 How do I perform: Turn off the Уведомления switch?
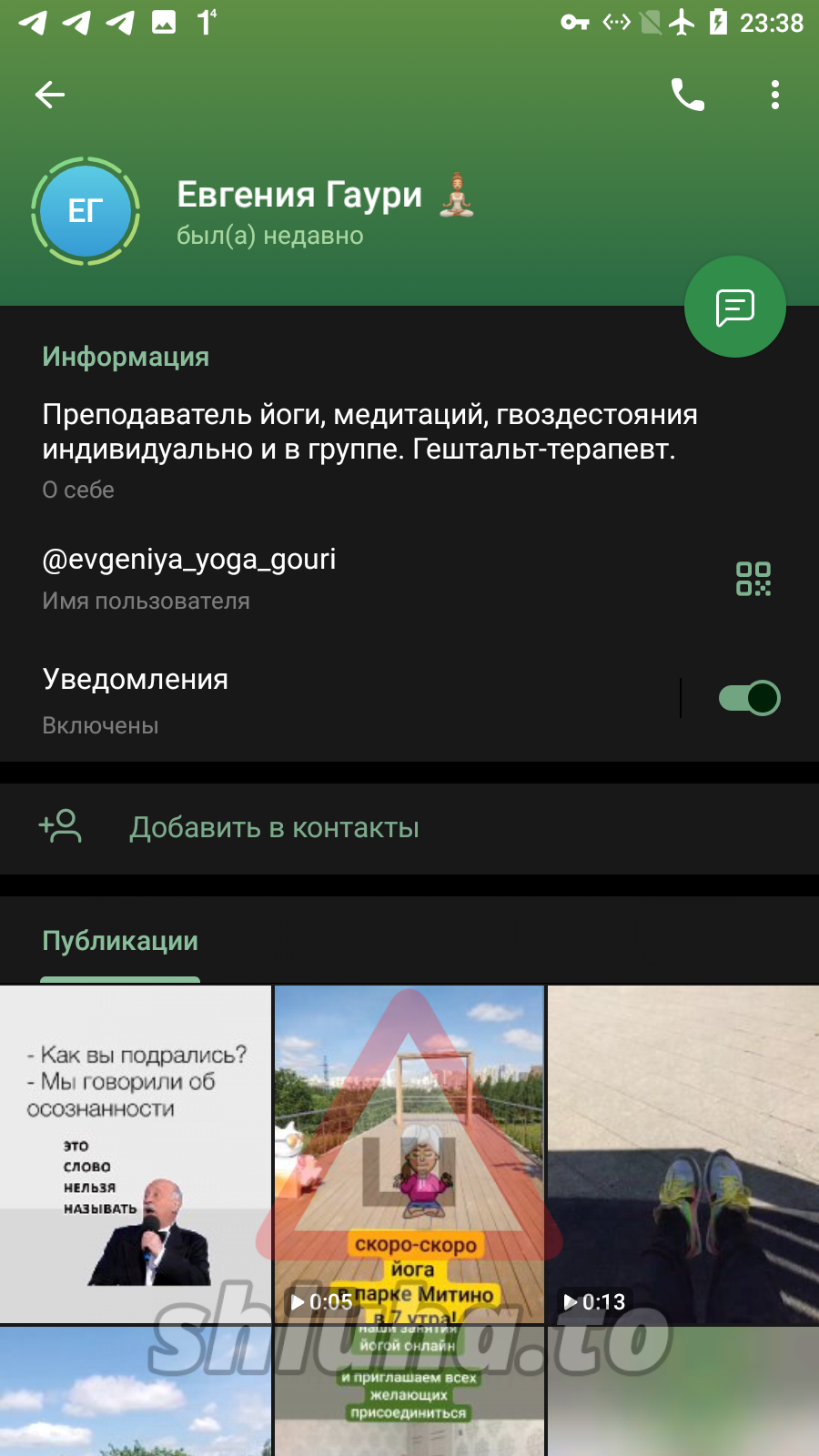749,698
